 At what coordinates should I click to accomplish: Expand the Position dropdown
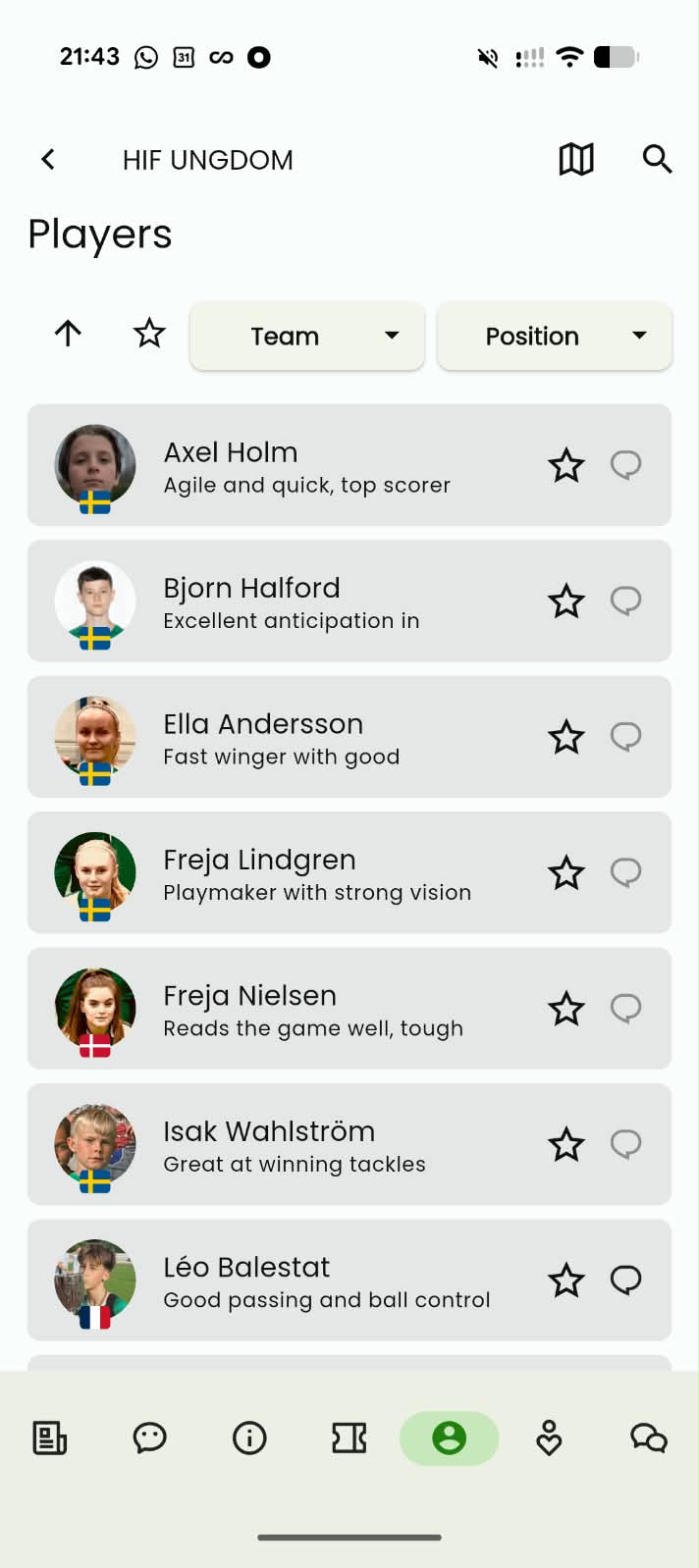point(555,337)
